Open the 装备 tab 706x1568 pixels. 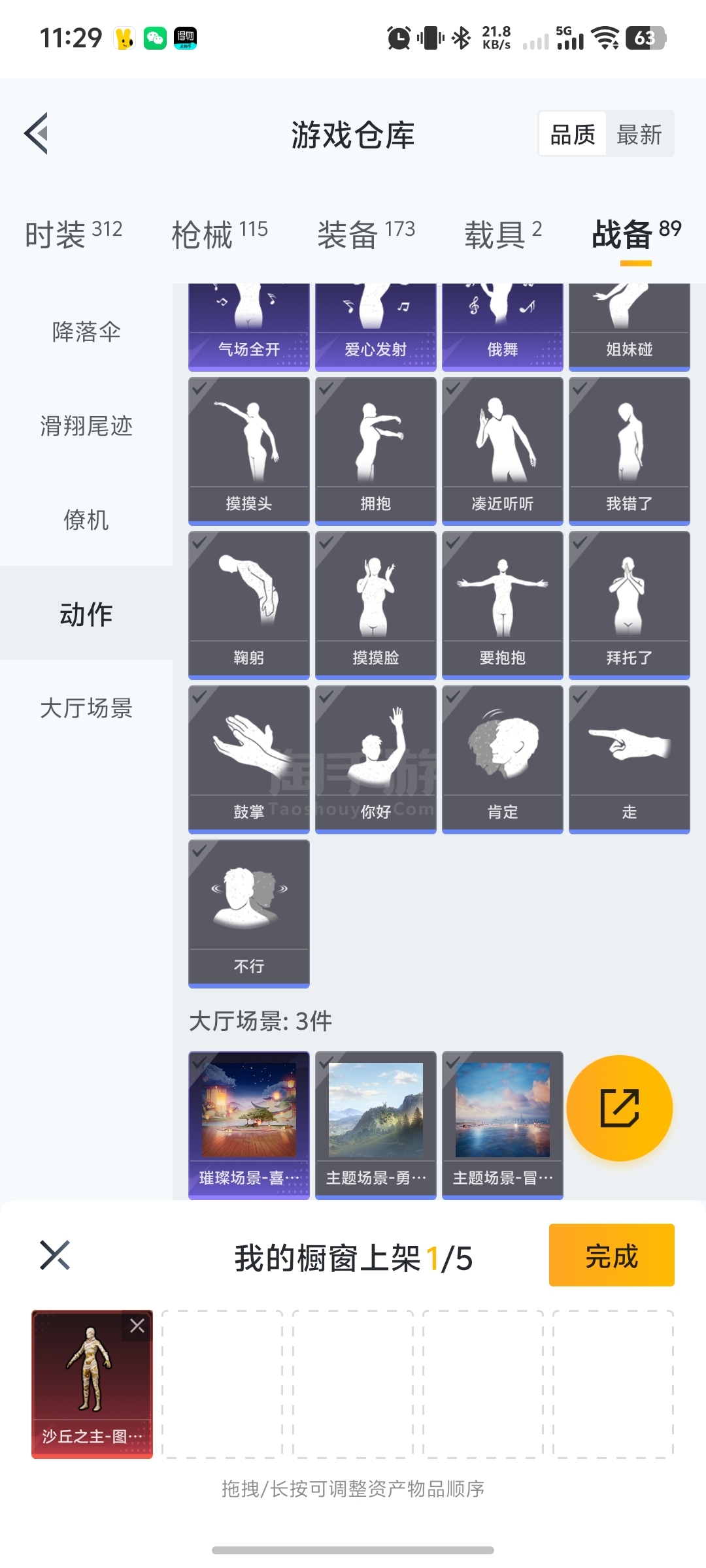366,234
